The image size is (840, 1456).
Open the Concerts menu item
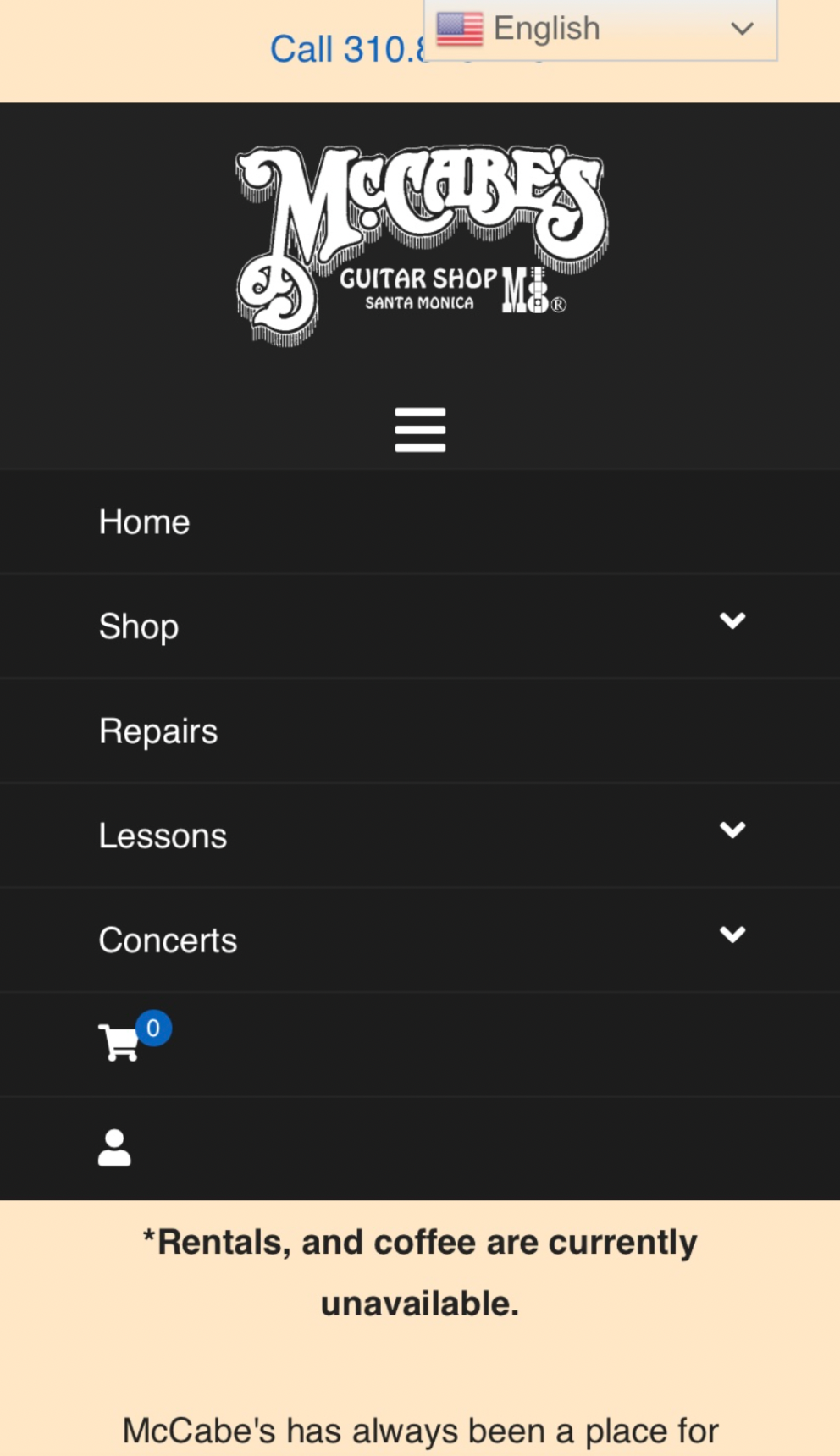click(x=168, y=940)
